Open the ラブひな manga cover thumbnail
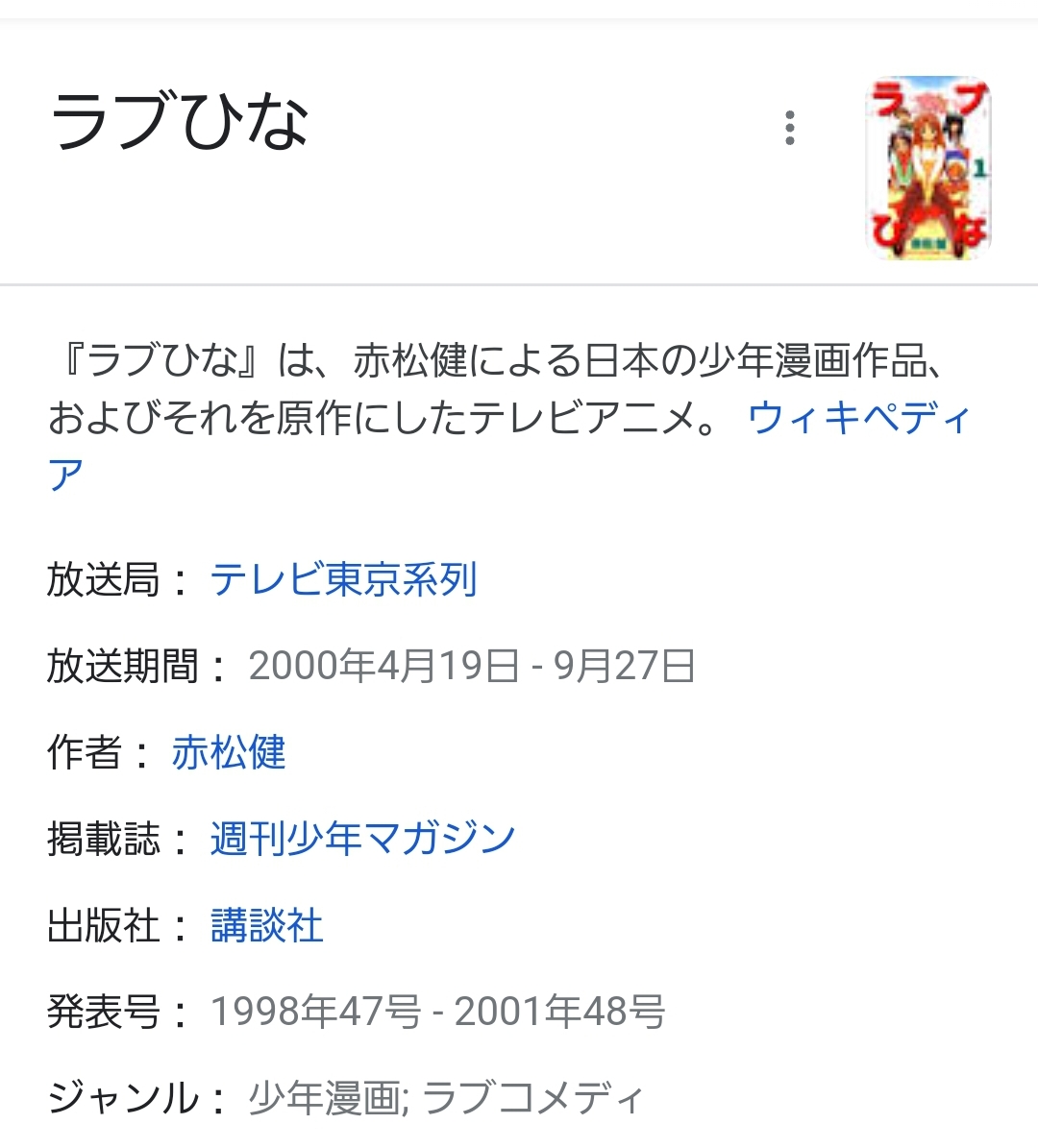 927,169
